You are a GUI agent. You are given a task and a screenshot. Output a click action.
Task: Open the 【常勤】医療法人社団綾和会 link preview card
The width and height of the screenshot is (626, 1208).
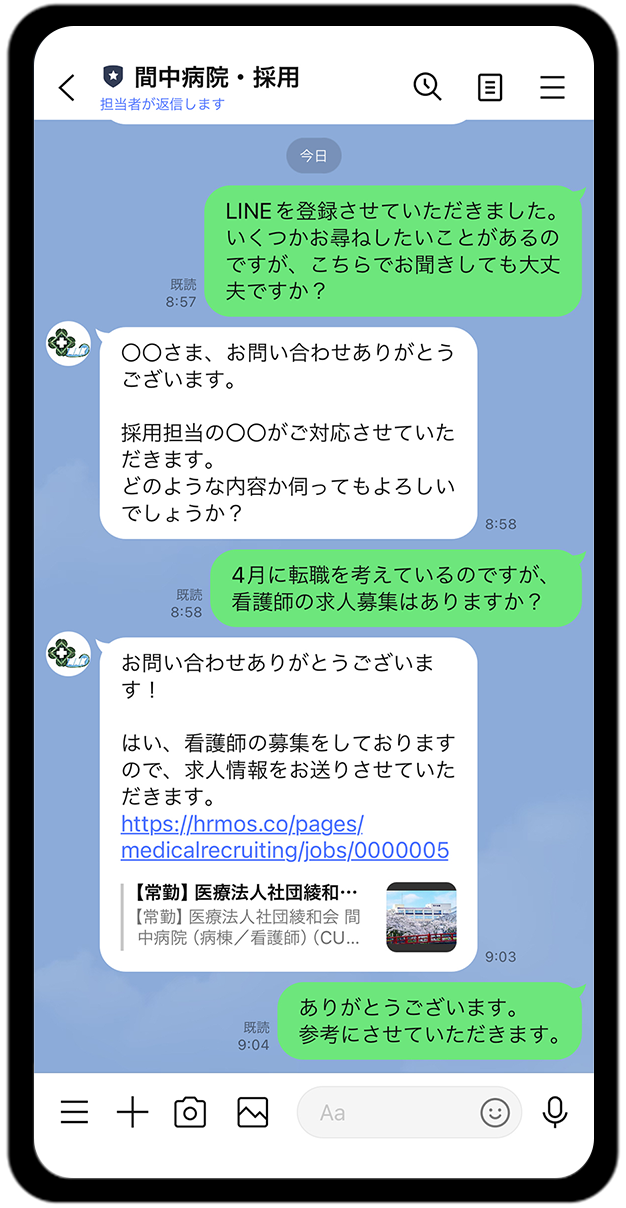pyautogui.click(x=290, y=916)
